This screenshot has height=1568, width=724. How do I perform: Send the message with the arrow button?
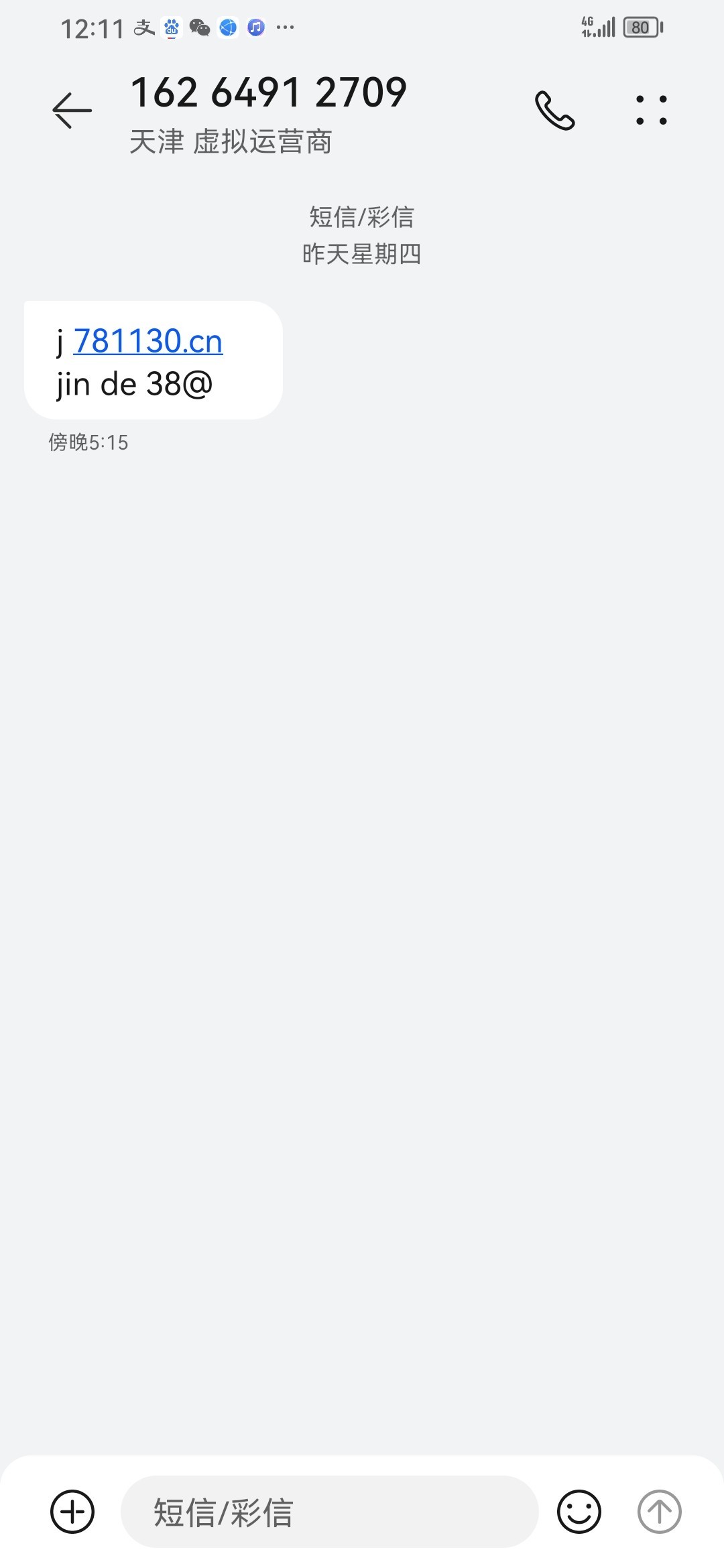click(659, 1511)
